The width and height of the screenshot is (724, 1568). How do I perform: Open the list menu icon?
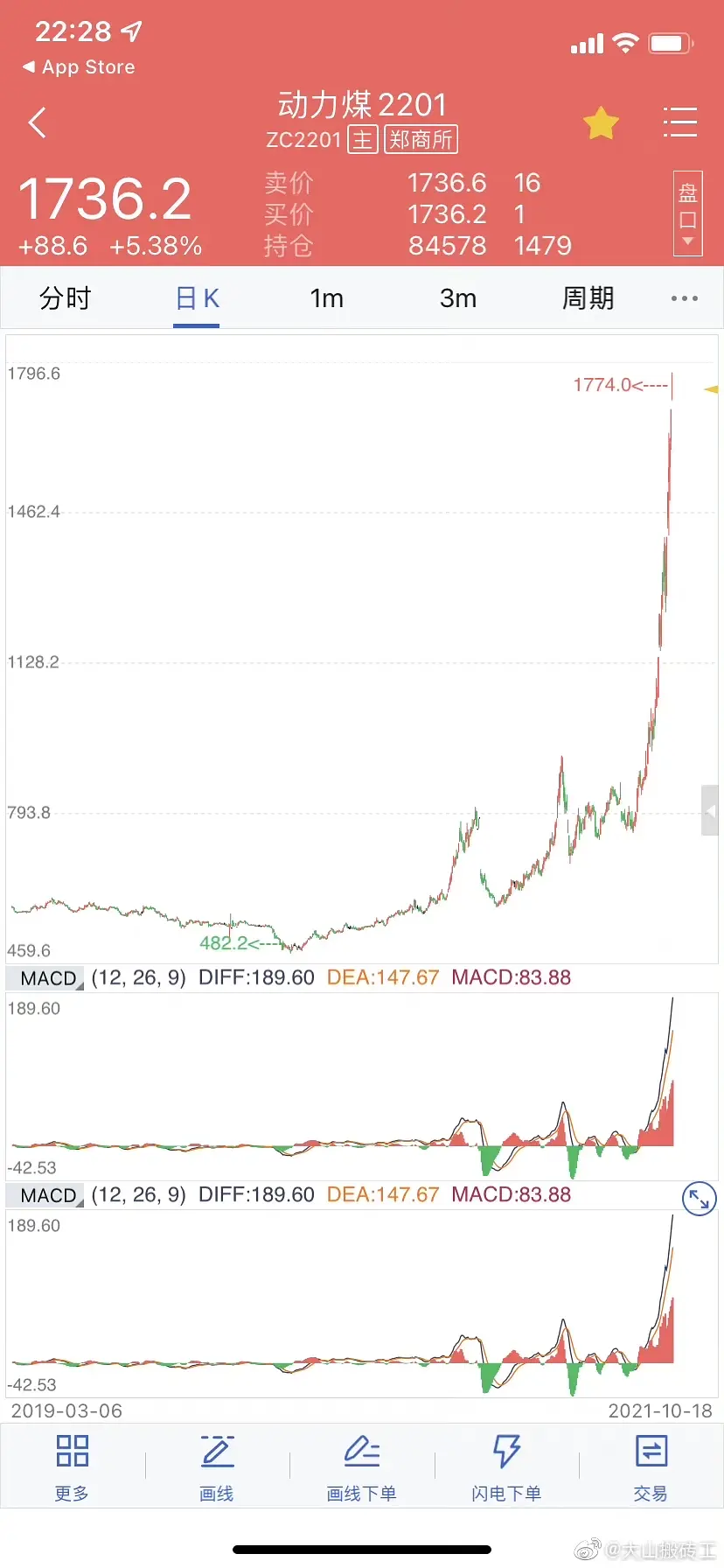pyautogui.click(x=679, y=122)
